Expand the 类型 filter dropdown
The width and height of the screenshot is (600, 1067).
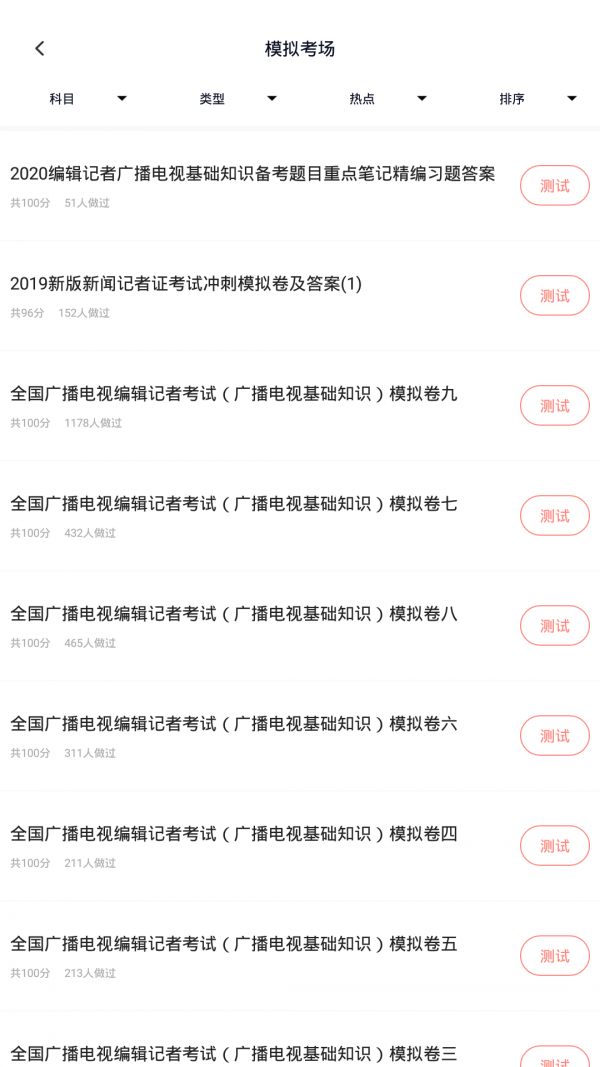(x=237, y=98)
